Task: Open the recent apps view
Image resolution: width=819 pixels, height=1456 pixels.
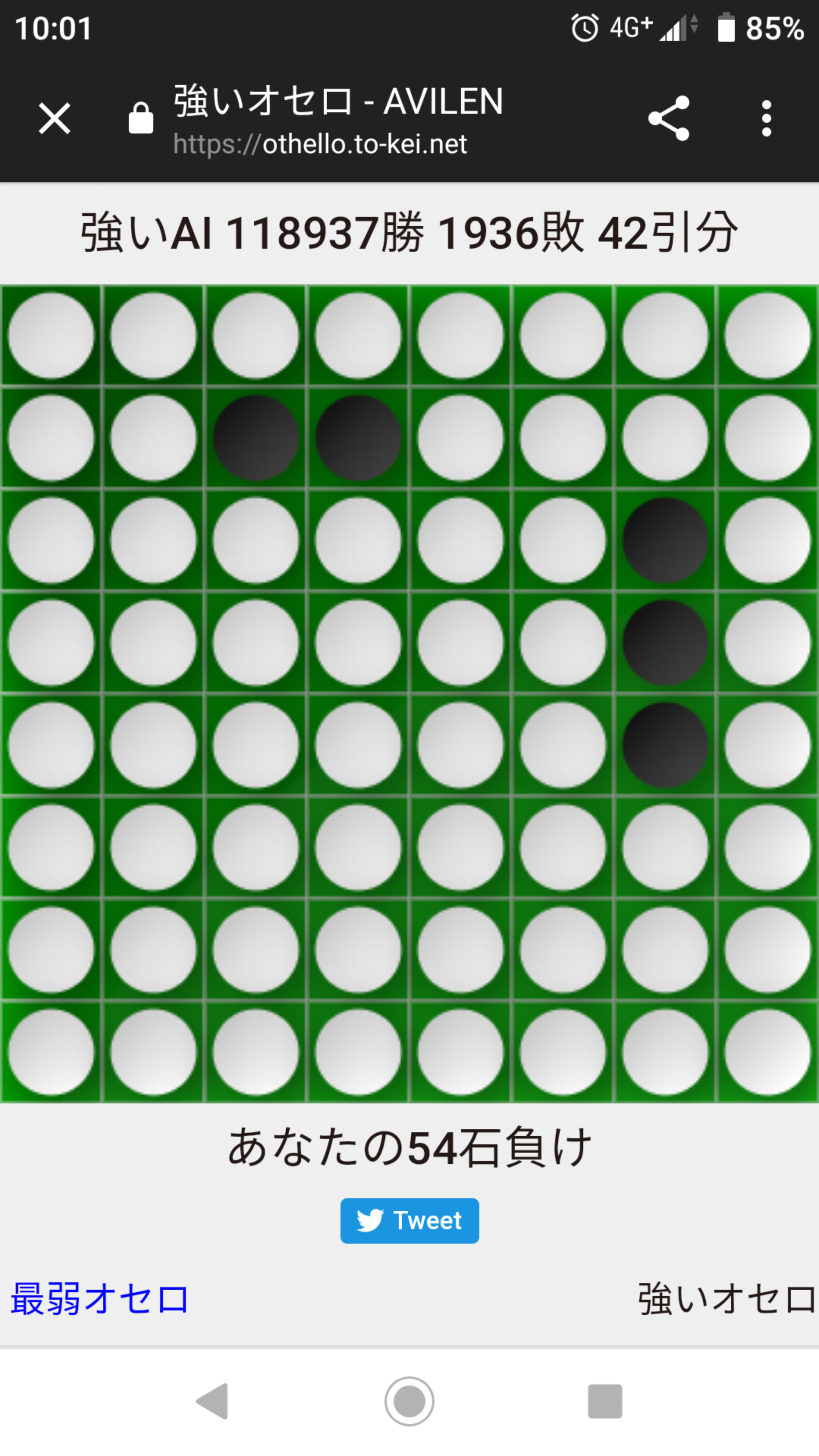Action: pos(605,1401)
